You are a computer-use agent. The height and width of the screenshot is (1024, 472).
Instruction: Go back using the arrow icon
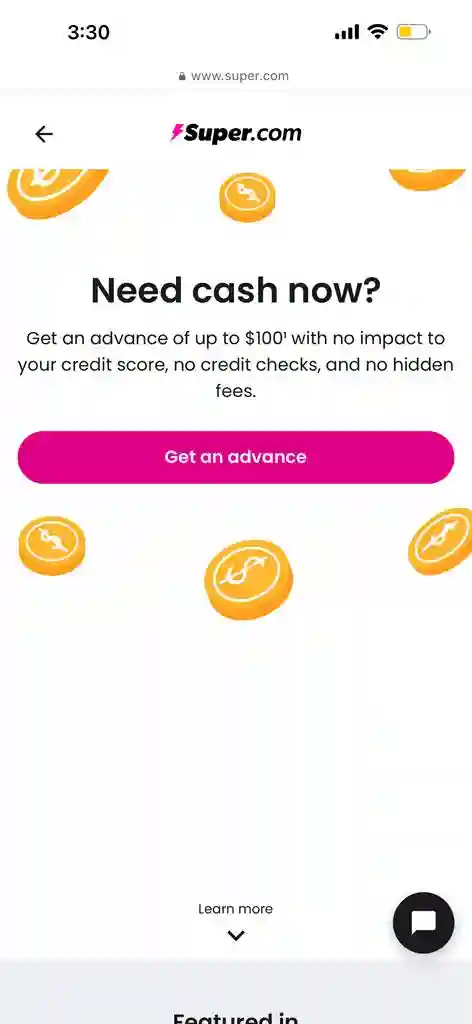44,134
